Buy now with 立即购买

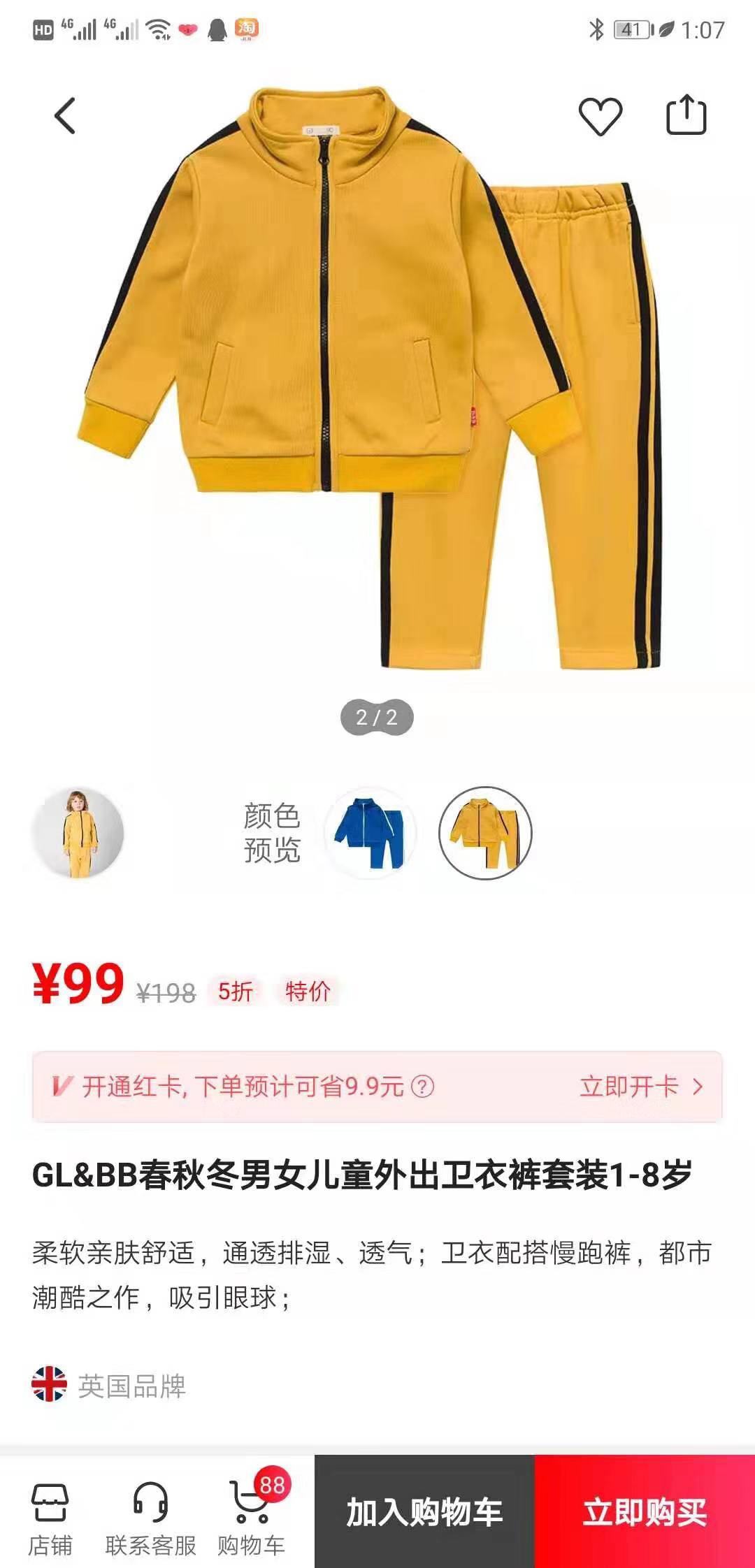[645, 1512]
